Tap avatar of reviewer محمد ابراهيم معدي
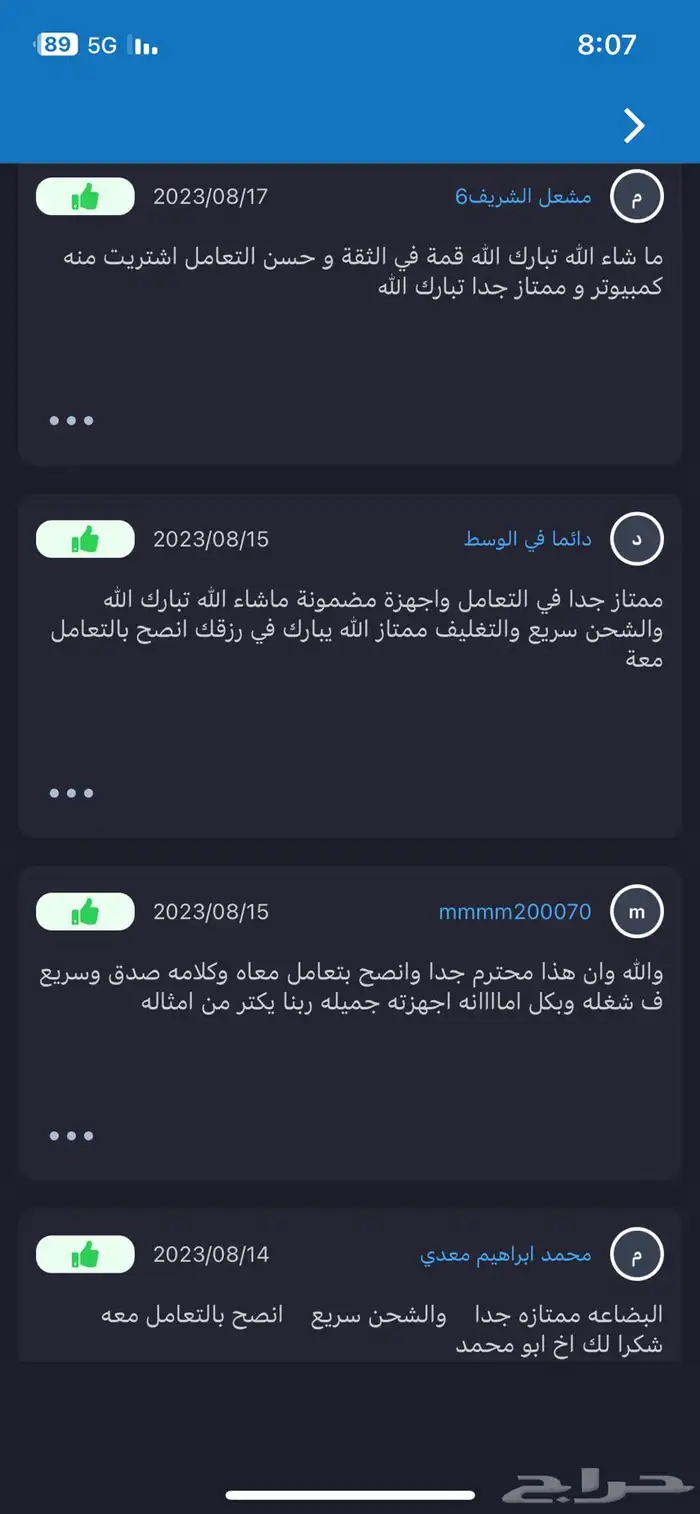 pos(637,1254)
